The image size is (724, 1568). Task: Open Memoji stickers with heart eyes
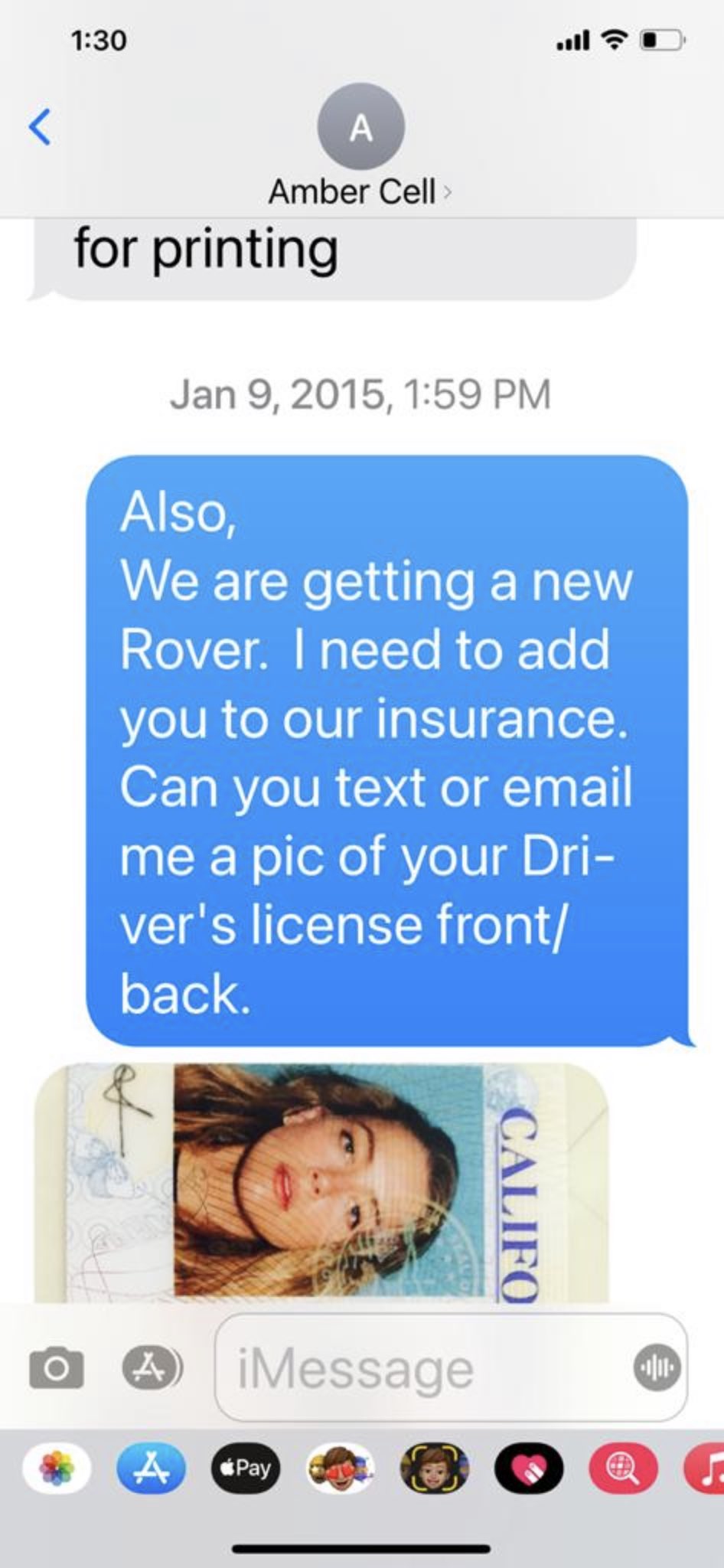point(340,1468)
